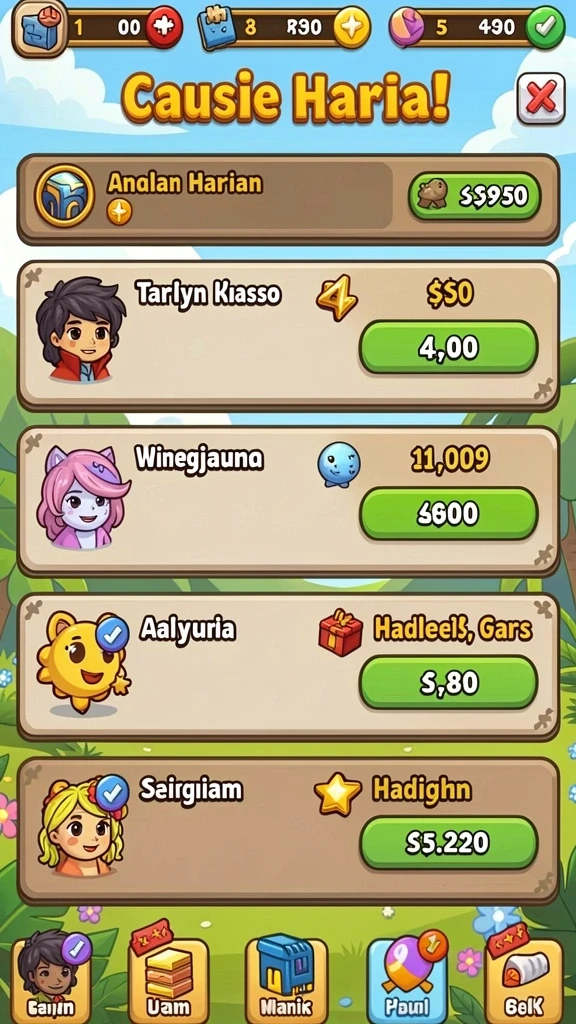This screenshot has height=1024, width=576.
Task: Tap the 4,00 button for Tarlyn Kiasso
Action: [x=449, y=347]
